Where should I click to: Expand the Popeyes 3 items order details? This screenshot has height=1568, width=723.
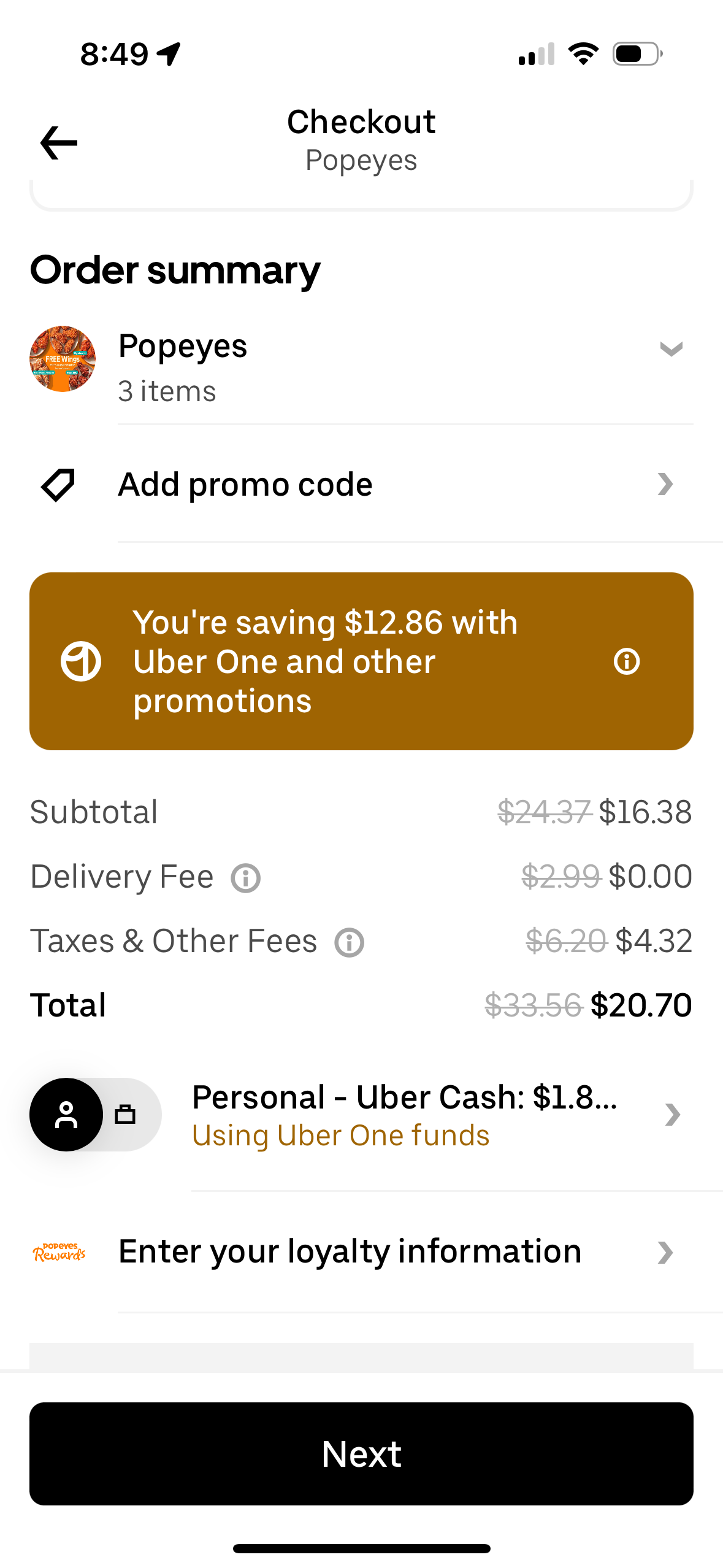coord(672,348)
